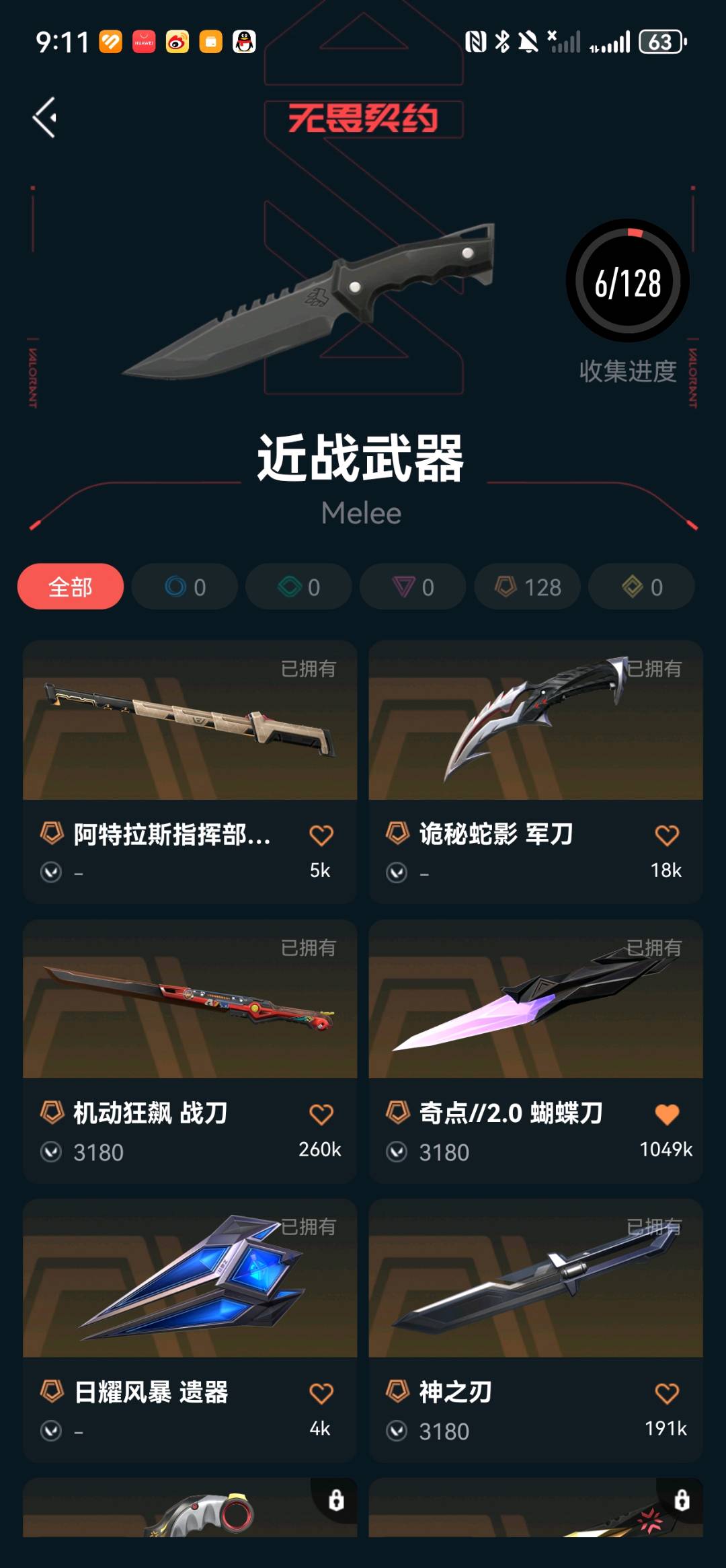Open the 阿特拉斯指挥部 melee skin card
Screen dimensions: 726x1568
pos(190,772)
